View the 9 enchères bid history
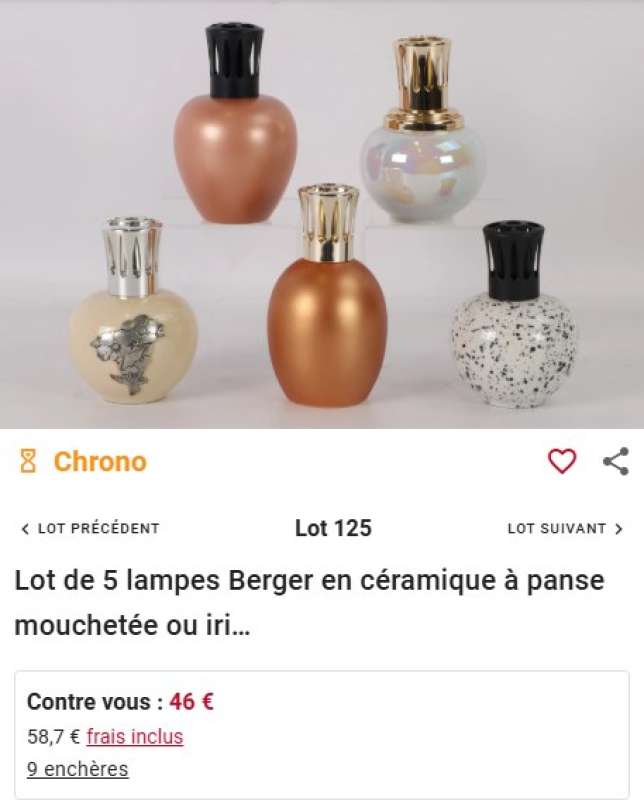644x800 pixels. point(78,769)
